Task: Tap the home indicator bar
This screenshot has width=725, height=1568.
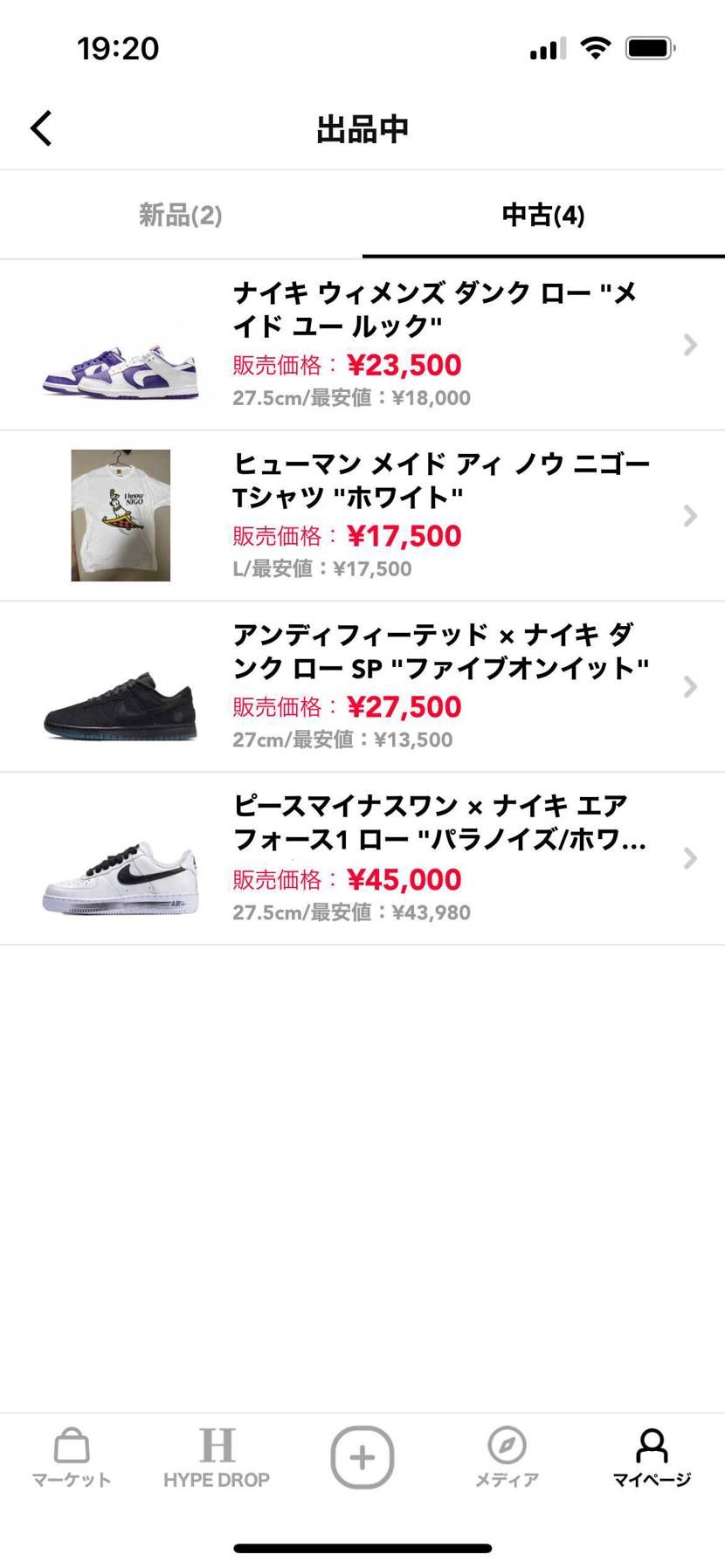Action: coord(362,1544)
